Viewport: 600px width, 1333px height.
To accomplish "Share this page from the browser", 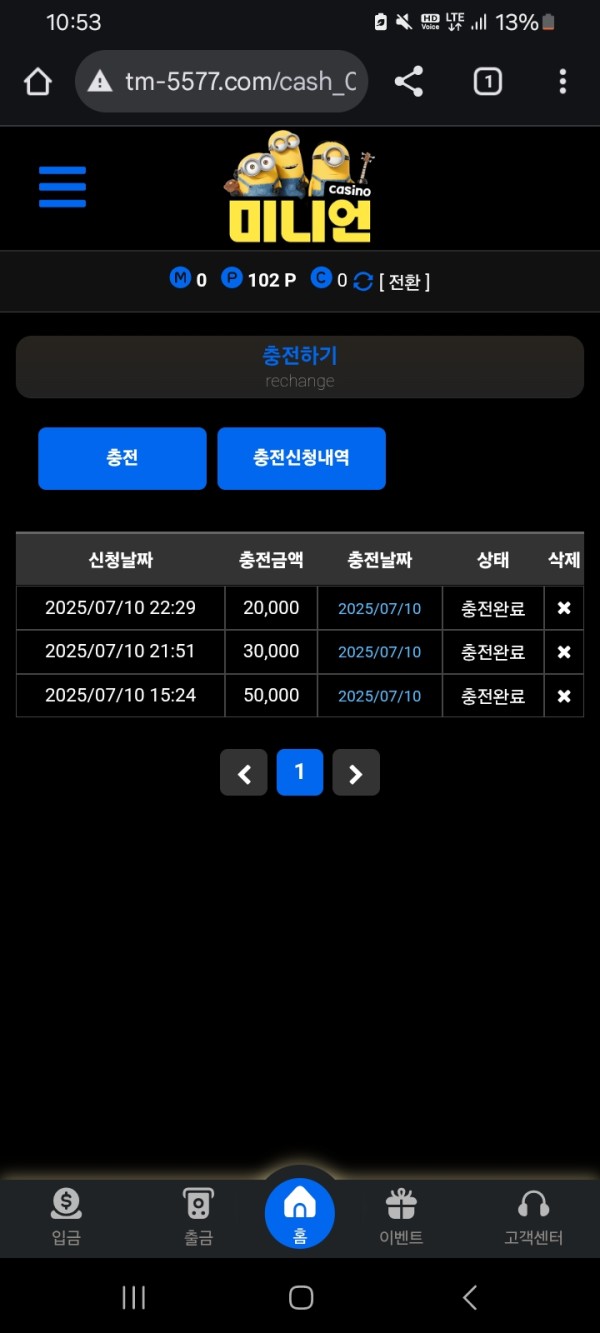I will pos(408,82).
